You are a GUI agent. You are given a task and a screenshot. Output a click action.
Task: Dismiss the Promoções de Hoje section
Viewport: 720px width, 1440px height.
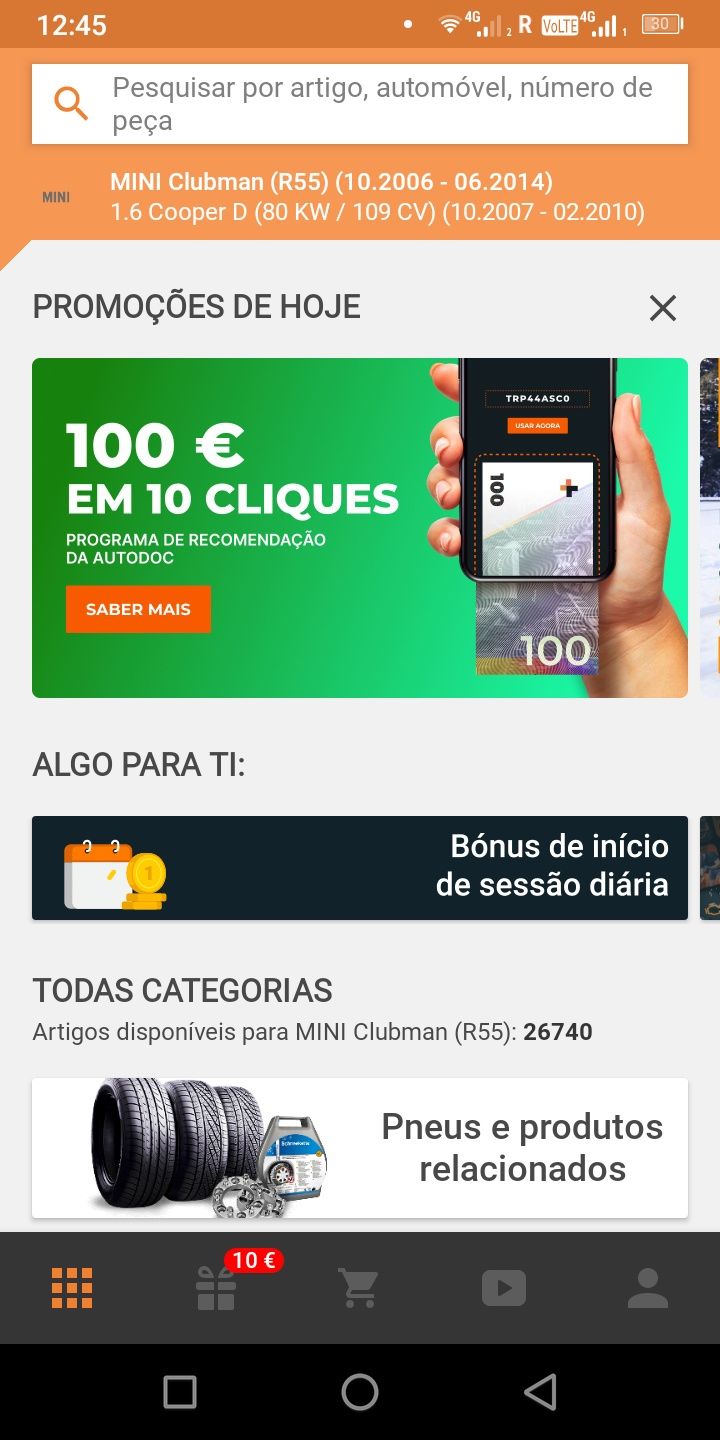point(663,308)
